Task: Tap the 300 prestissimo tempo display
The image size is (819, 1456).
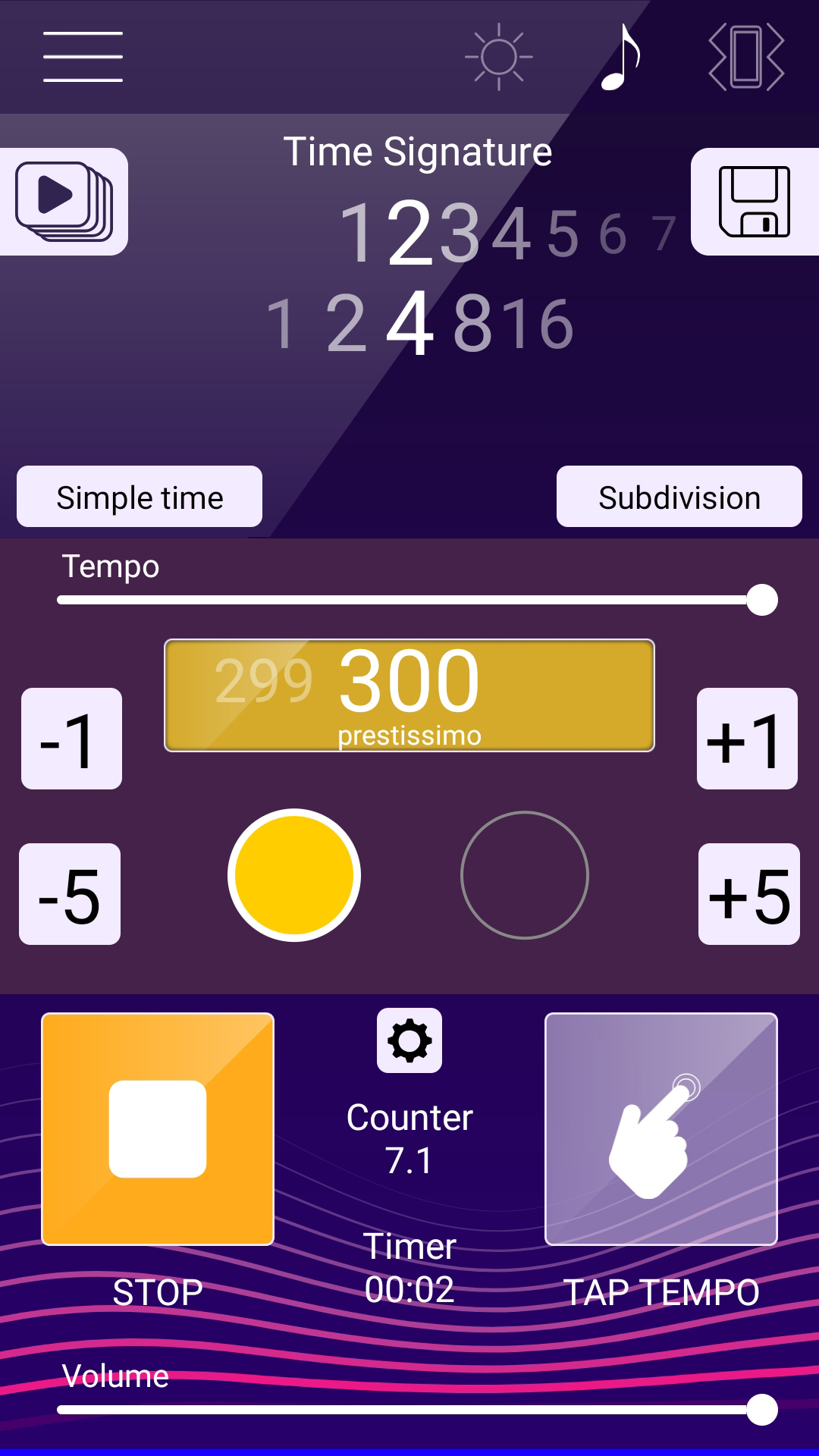Action: 409,695
